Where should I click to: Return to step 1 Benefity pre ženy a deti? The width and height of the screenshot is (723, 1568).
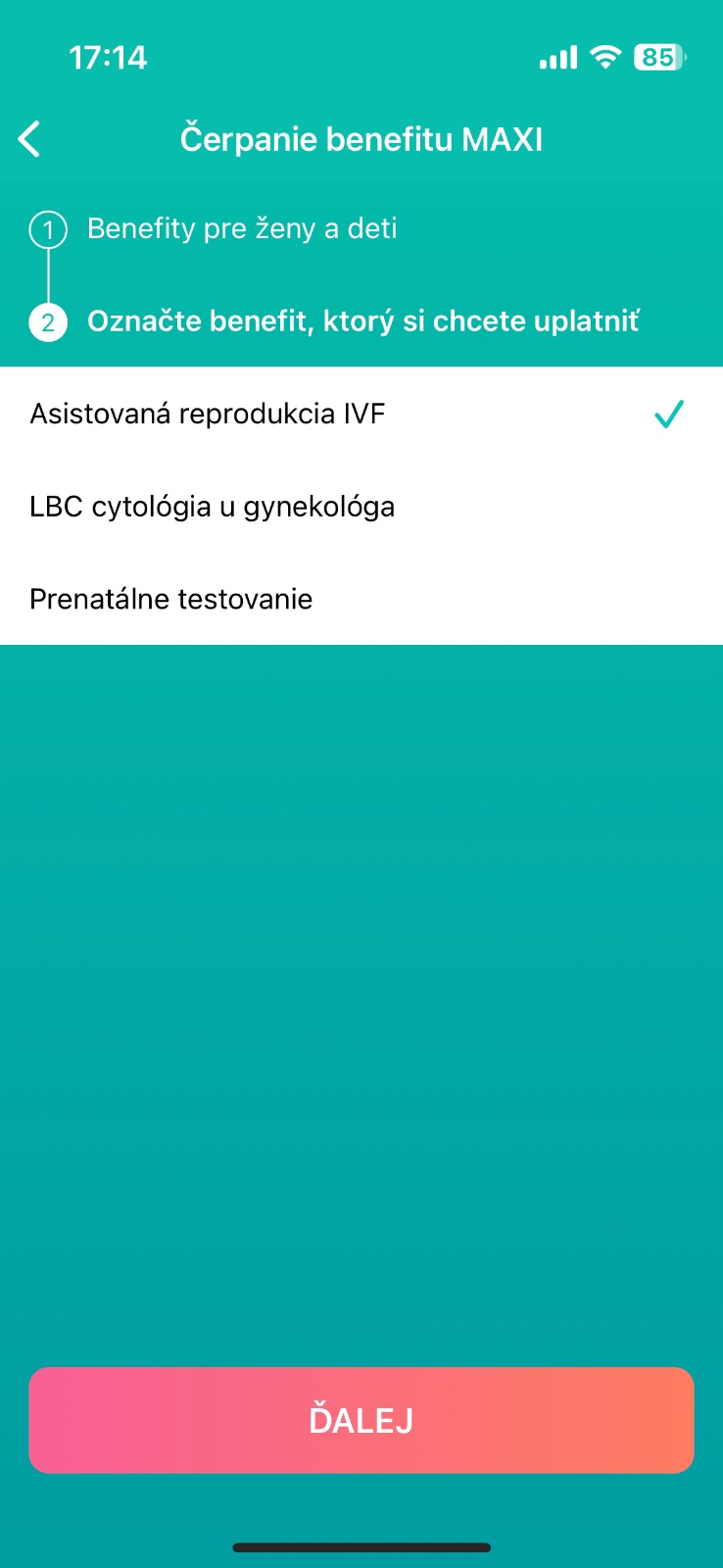(241, 229)
